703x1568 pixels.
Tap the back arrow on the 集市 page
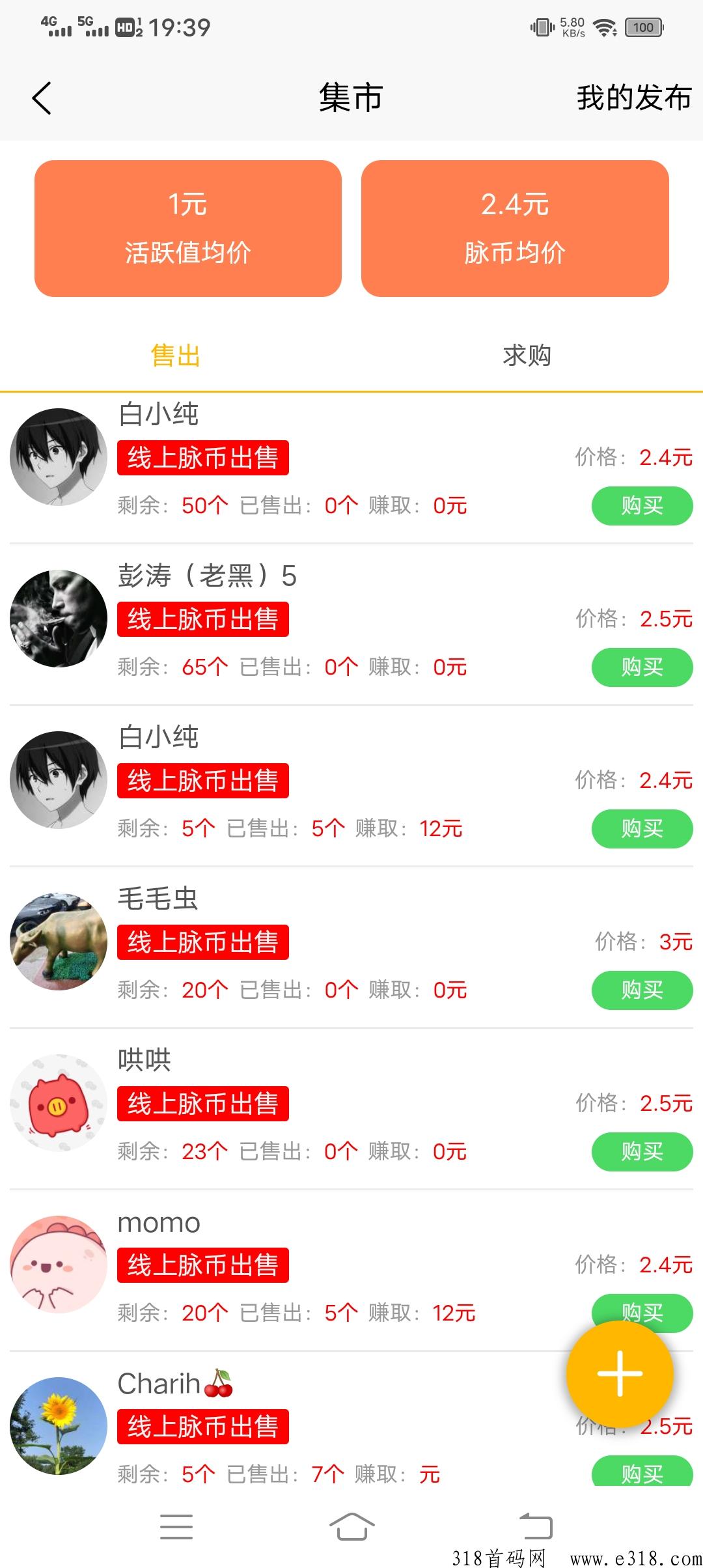tap(41, 99)
